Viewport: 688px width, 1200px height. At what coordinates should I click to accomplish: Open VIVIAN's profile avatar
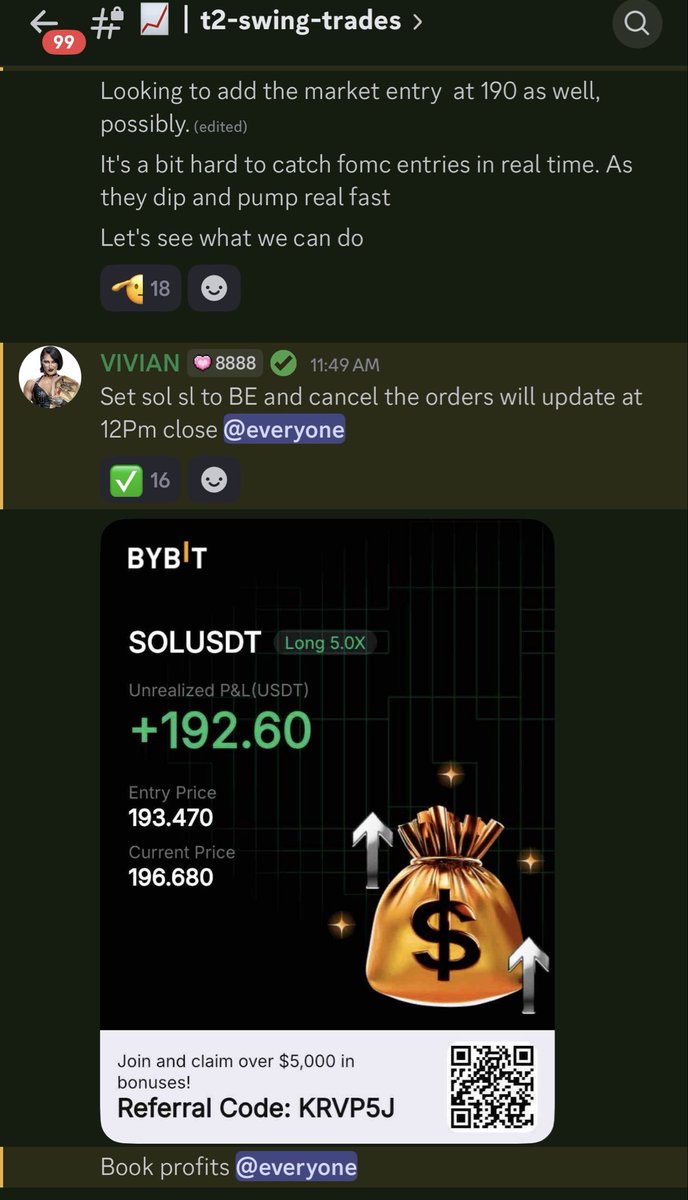click(49, 378)
